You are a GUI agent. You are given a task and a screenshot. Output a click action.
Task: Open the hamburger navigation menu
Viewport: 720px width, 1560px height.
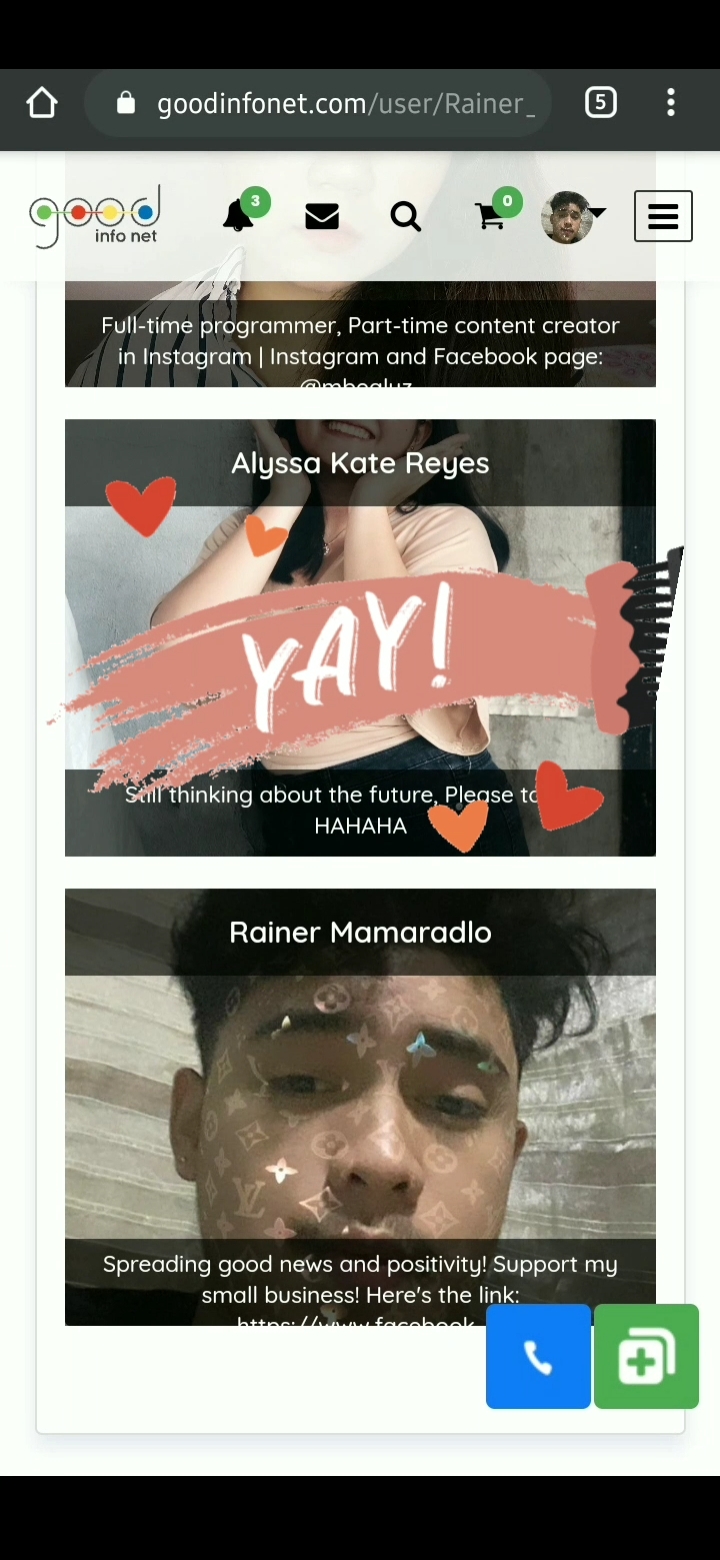[x=663, y=216]
